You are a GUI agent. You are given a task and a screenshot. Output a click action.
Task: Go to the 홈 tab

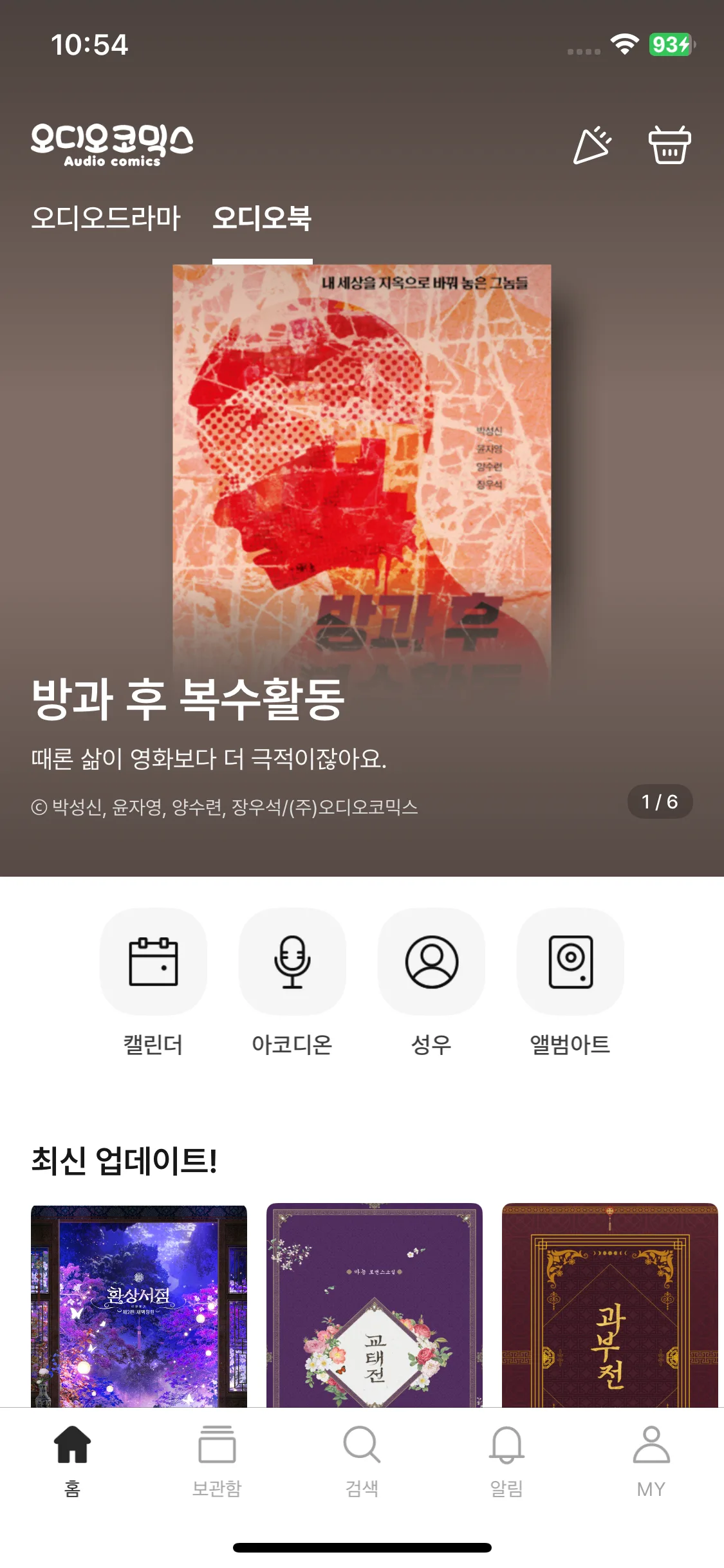[72, 1460]
